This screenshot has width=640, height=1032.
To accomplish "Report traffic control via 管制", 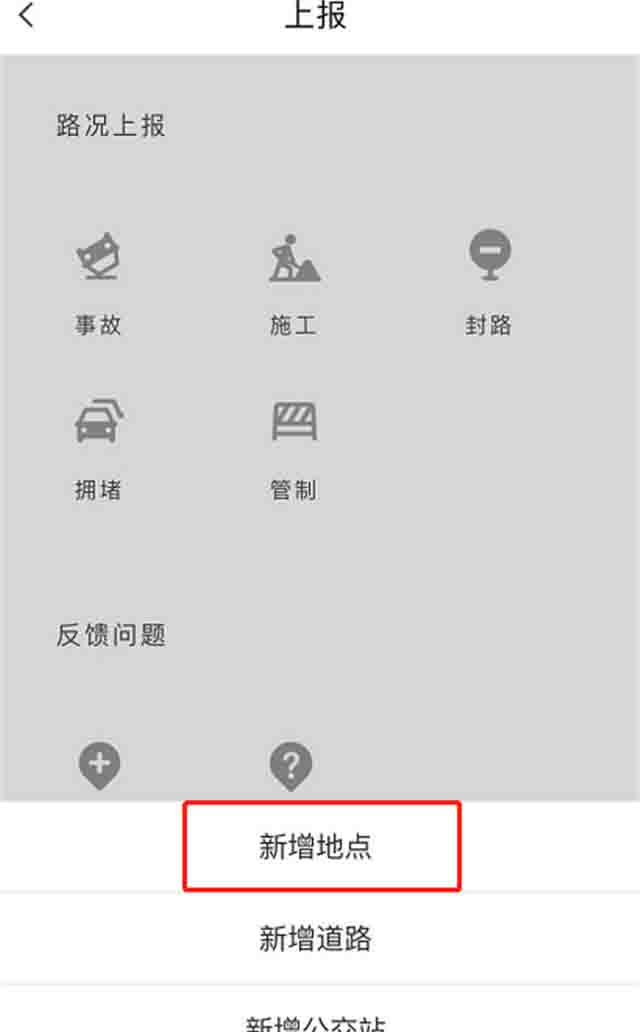I will pos(294,445).
